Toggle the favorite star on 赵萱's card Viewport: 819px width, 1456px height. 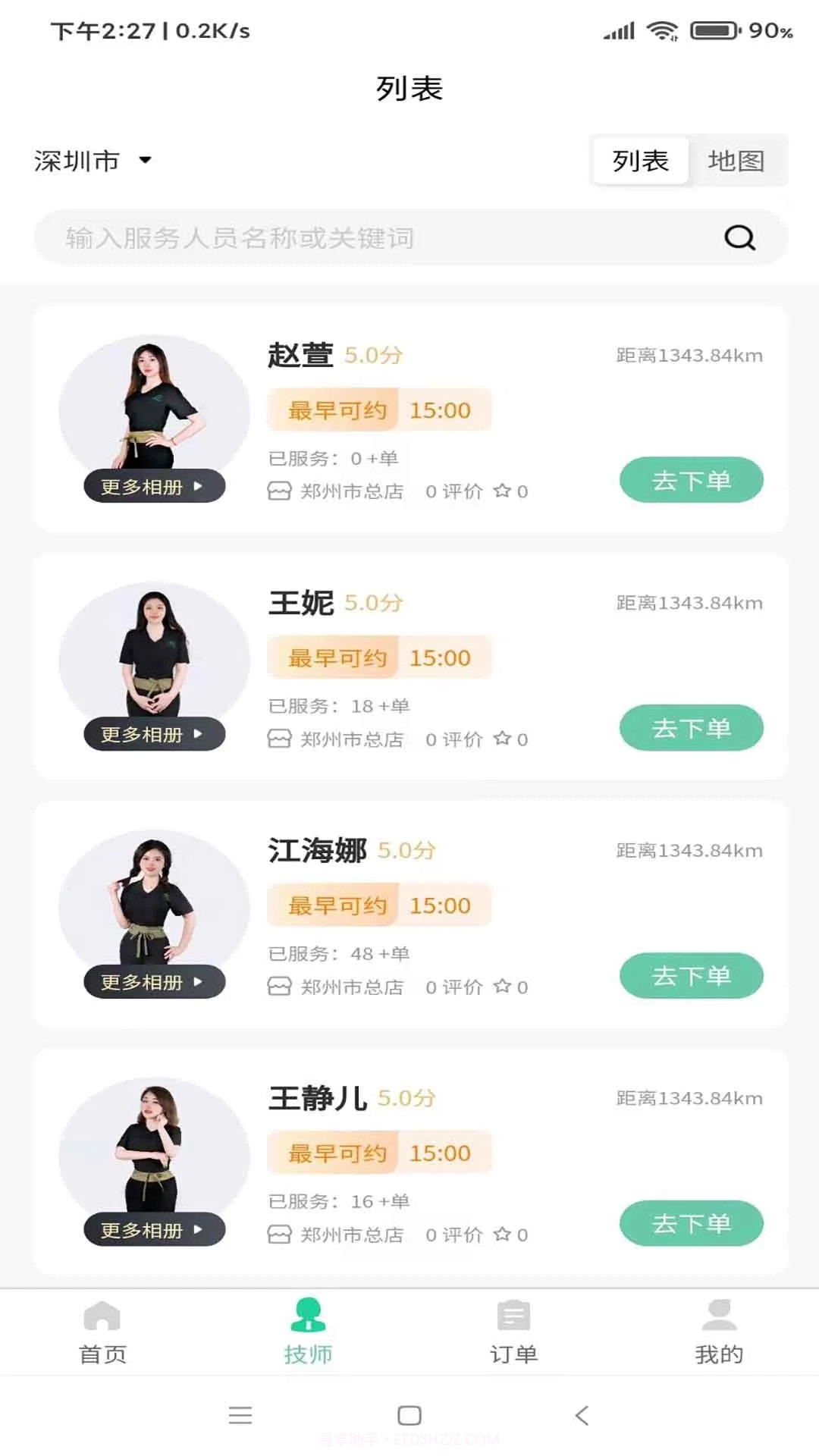coord(503,491)
